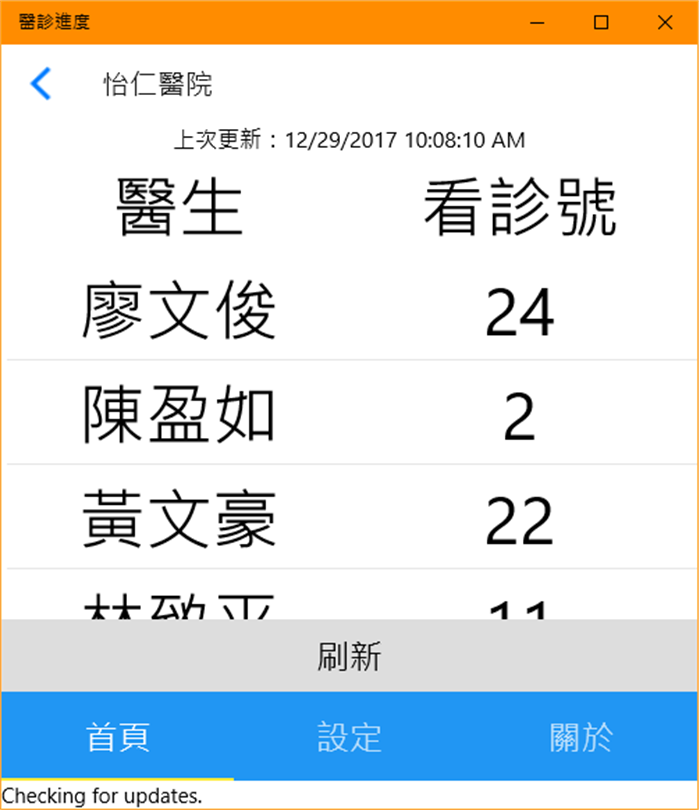Switch to the 首頁 tab
The width and height of the screenshot is (699, 810).
point(117,737)
